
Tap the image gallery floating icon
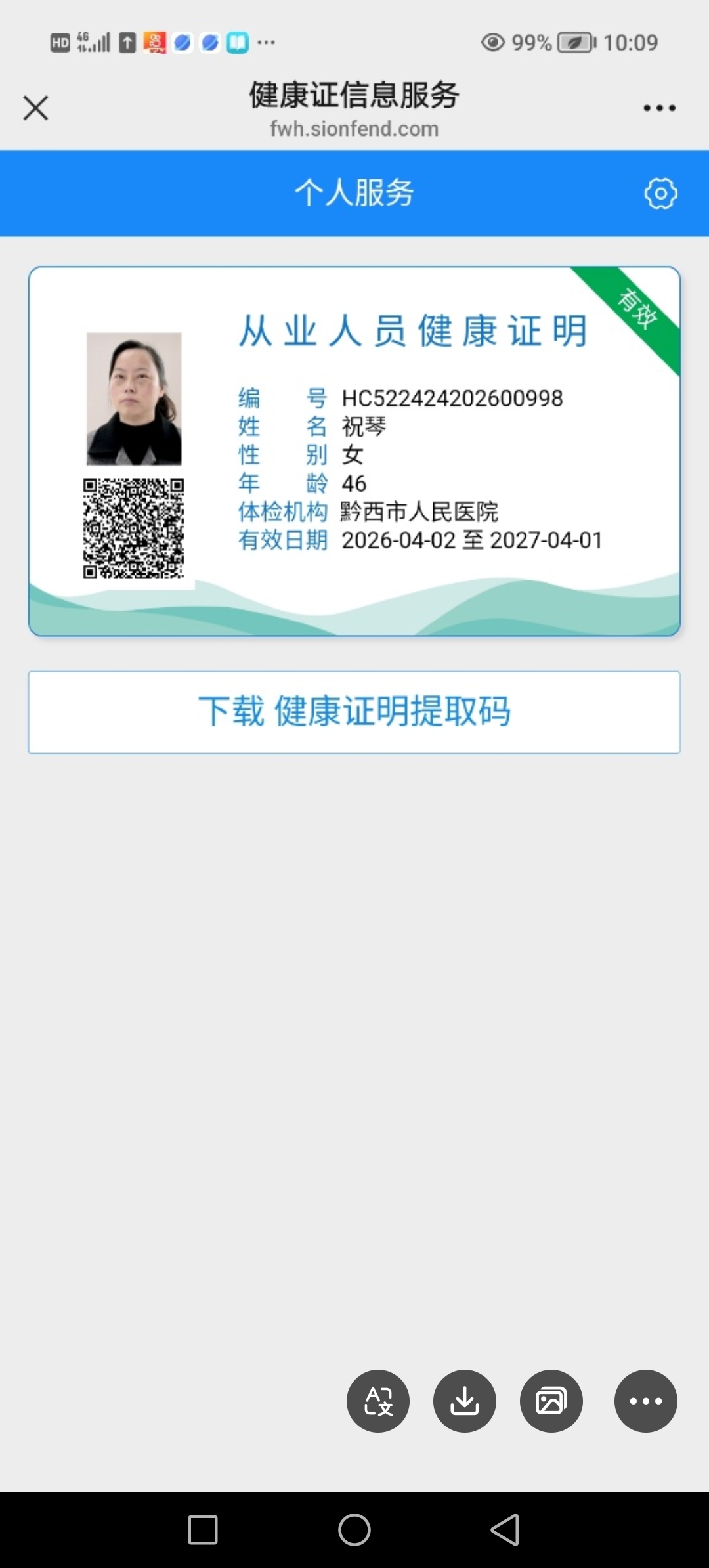(551, 1401)
